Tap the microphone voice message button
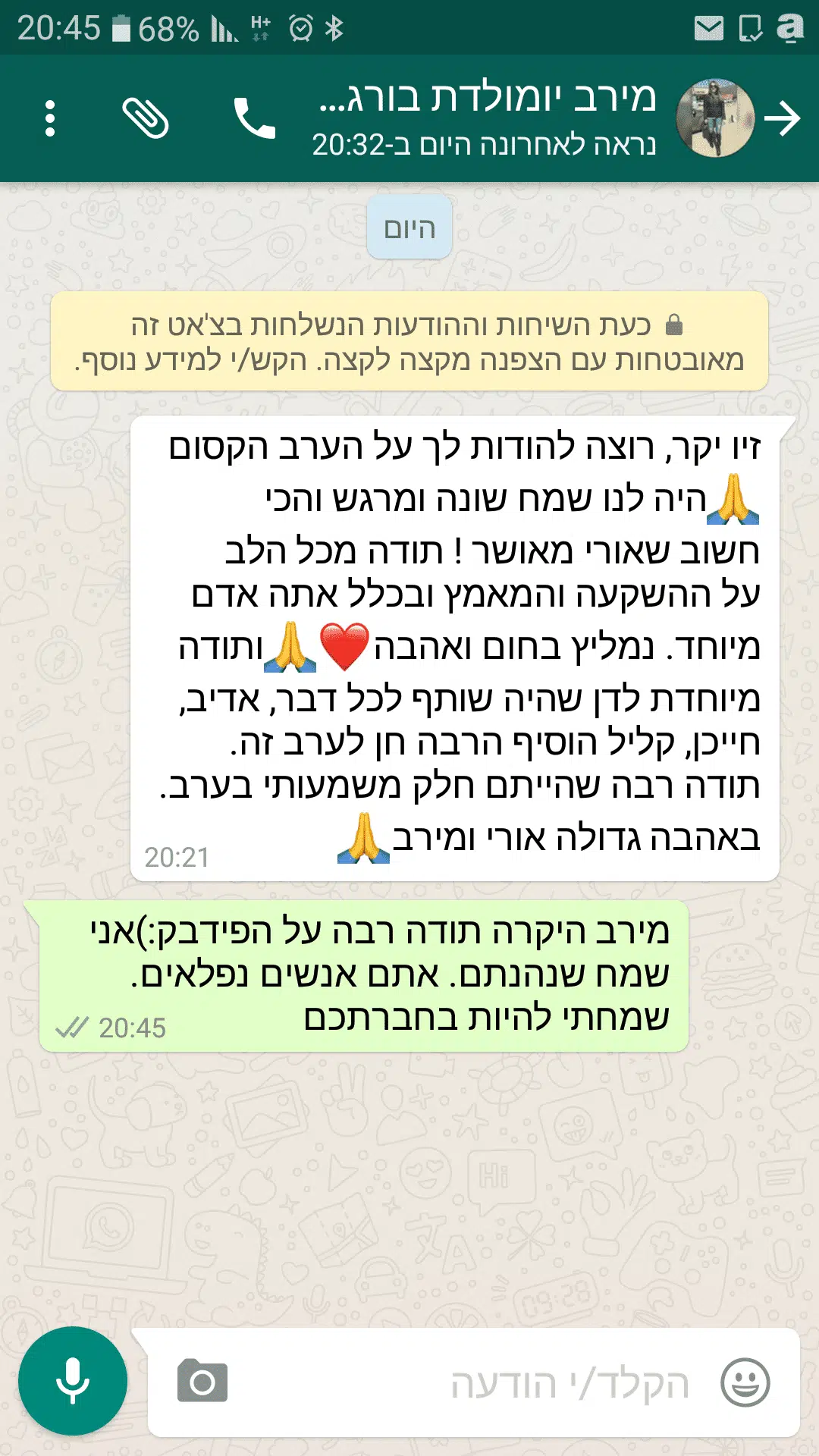 [x=73, y=1380]
